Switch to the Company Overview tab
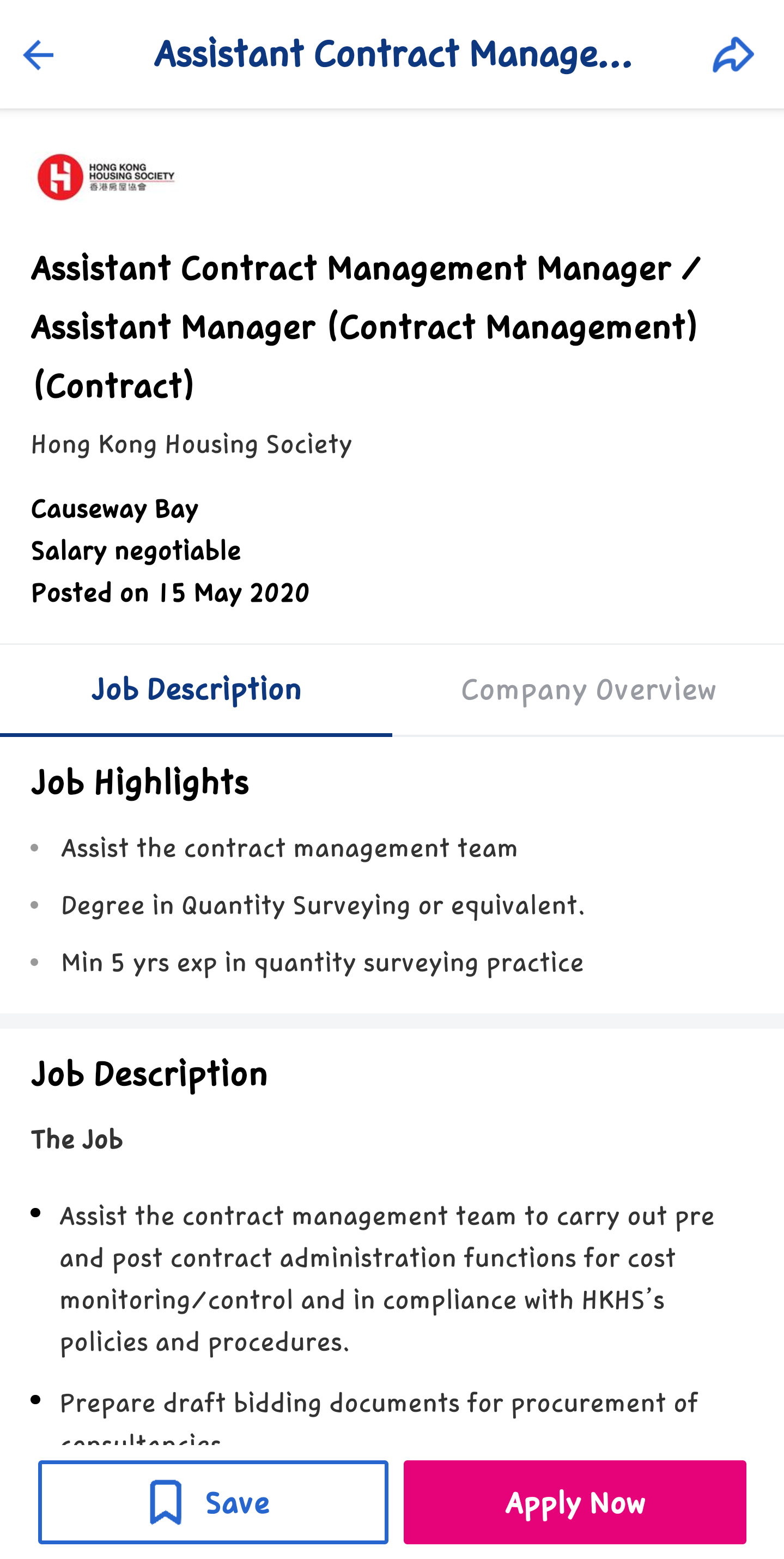This screenshot has height=1559, width=784. [588, 691]
